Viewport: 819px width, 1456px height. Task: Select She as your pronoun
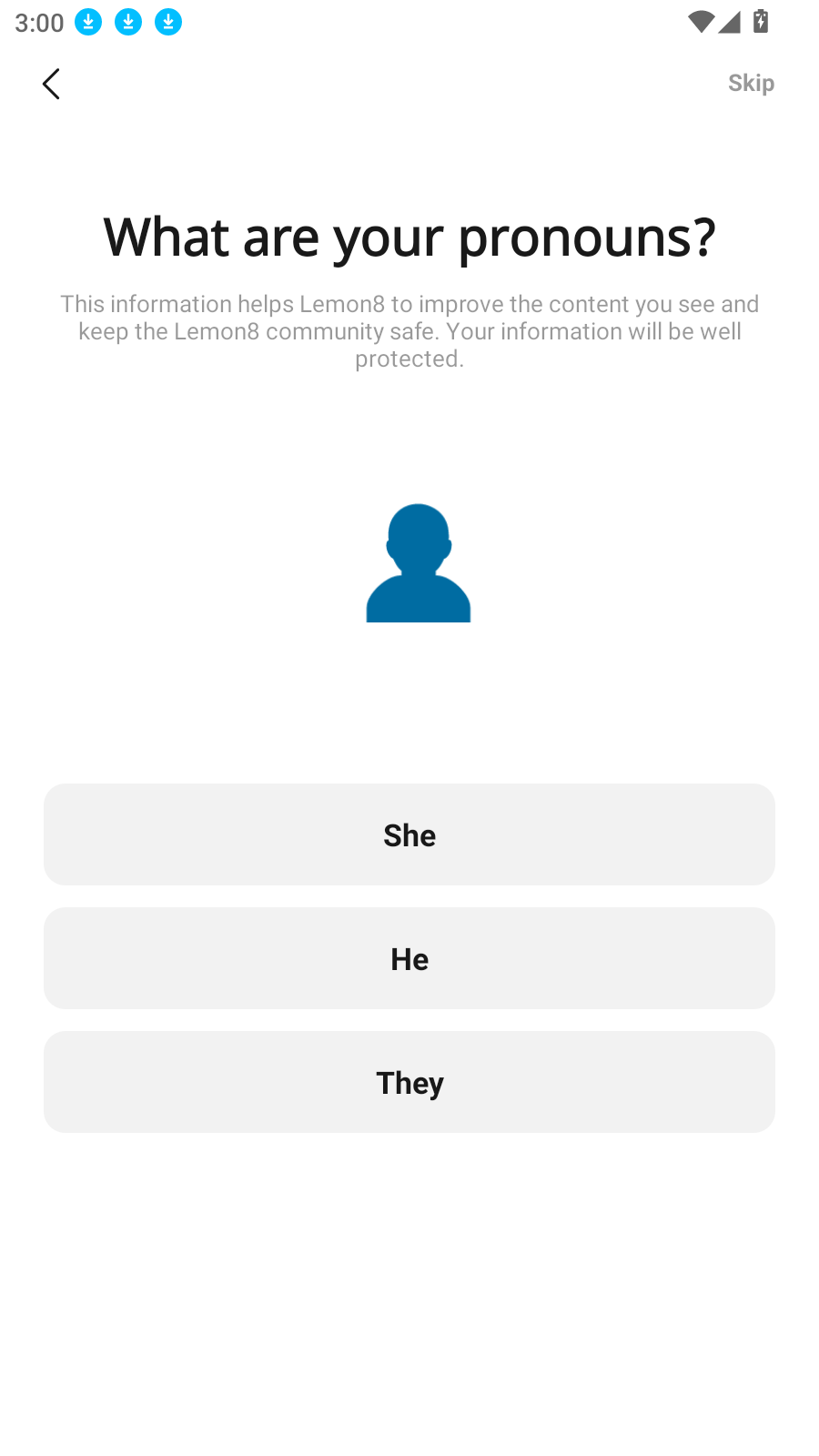click(x=409, y=834)
